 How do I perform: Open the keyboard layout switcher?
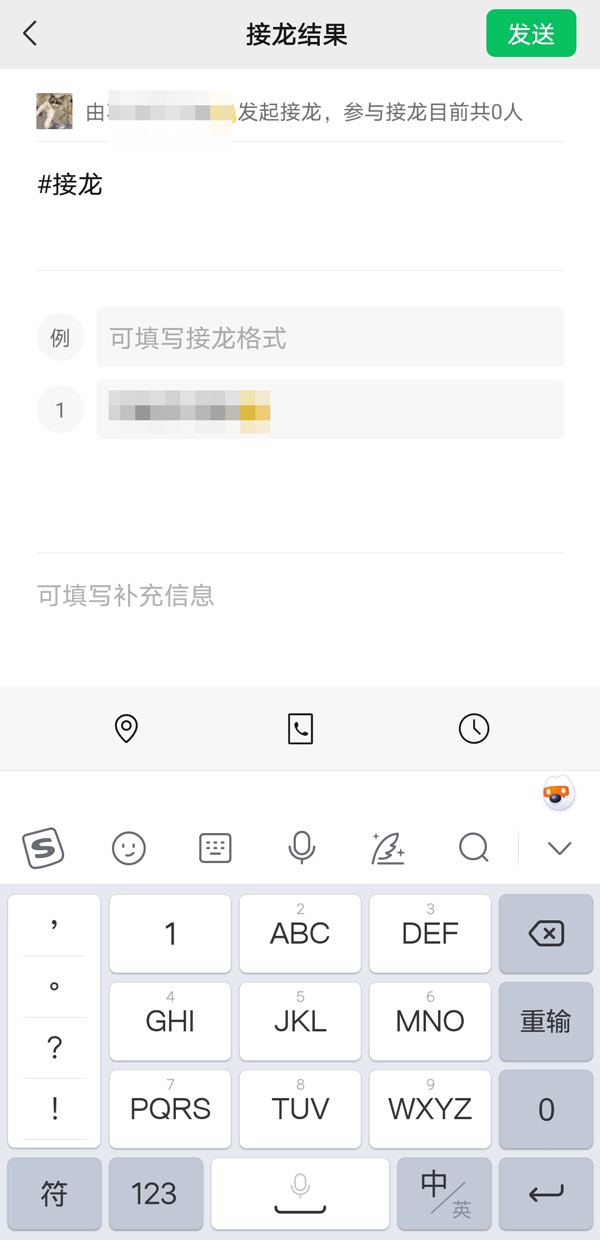[x=215, y=849]
